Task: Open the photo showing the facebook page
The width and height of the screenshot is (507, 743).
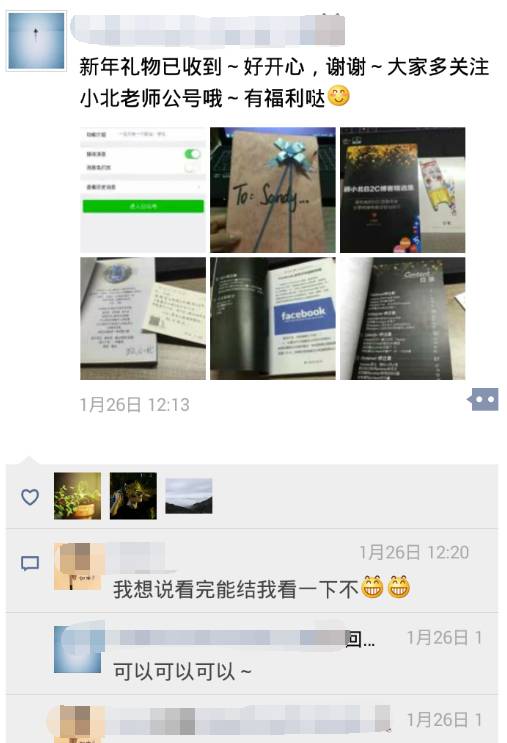Action: pyautogui.click(x=273, y=318)
